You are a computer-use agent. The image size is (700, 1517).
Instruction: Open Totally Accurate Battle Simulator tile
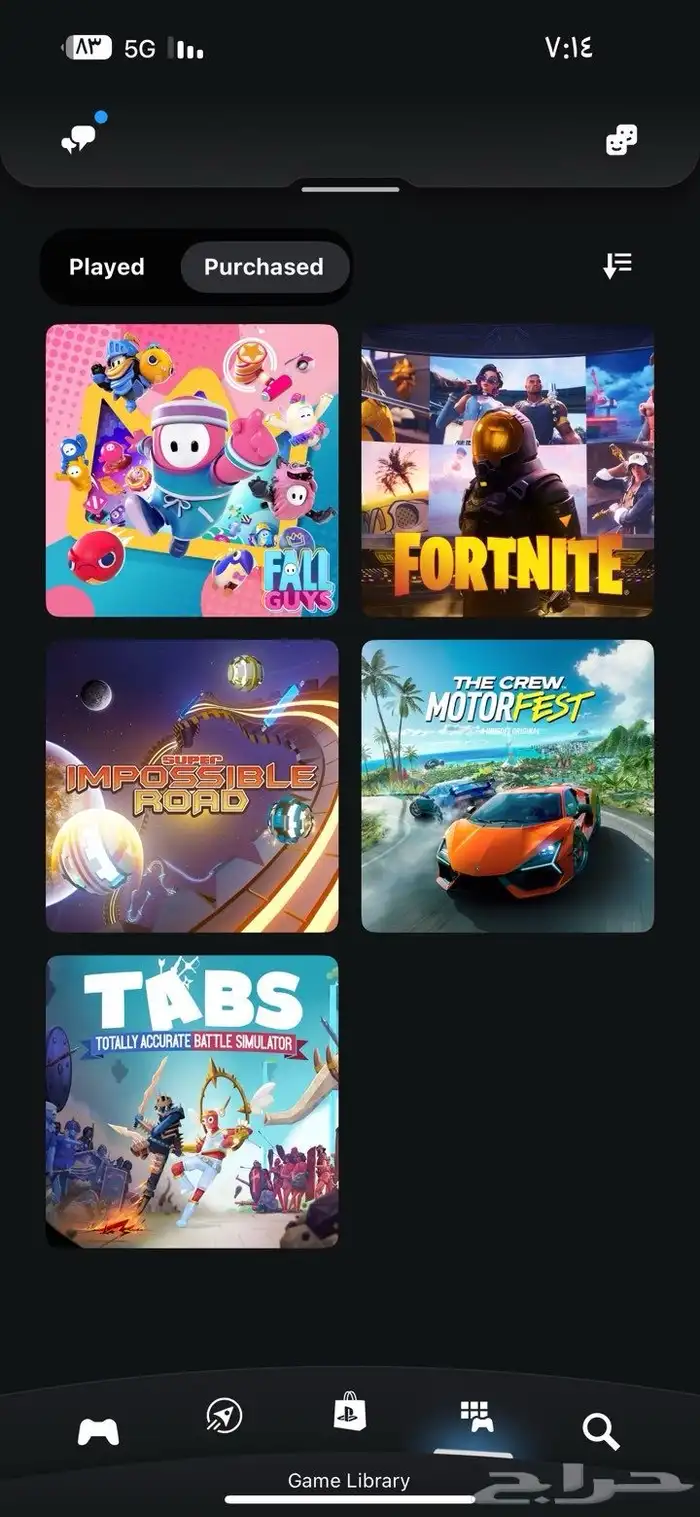[x=192, y=1102]
